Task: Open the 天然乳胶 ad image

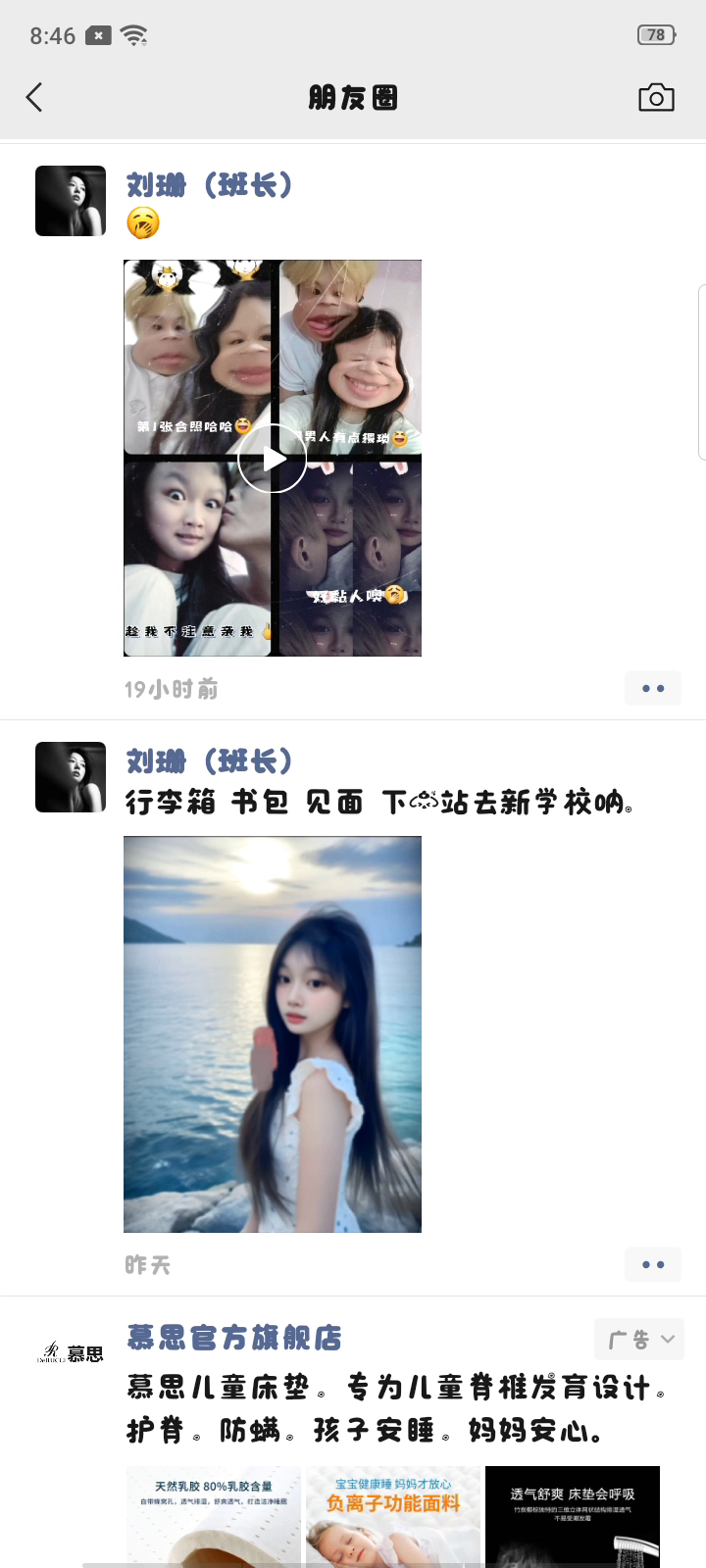Action: (213, 1516)
